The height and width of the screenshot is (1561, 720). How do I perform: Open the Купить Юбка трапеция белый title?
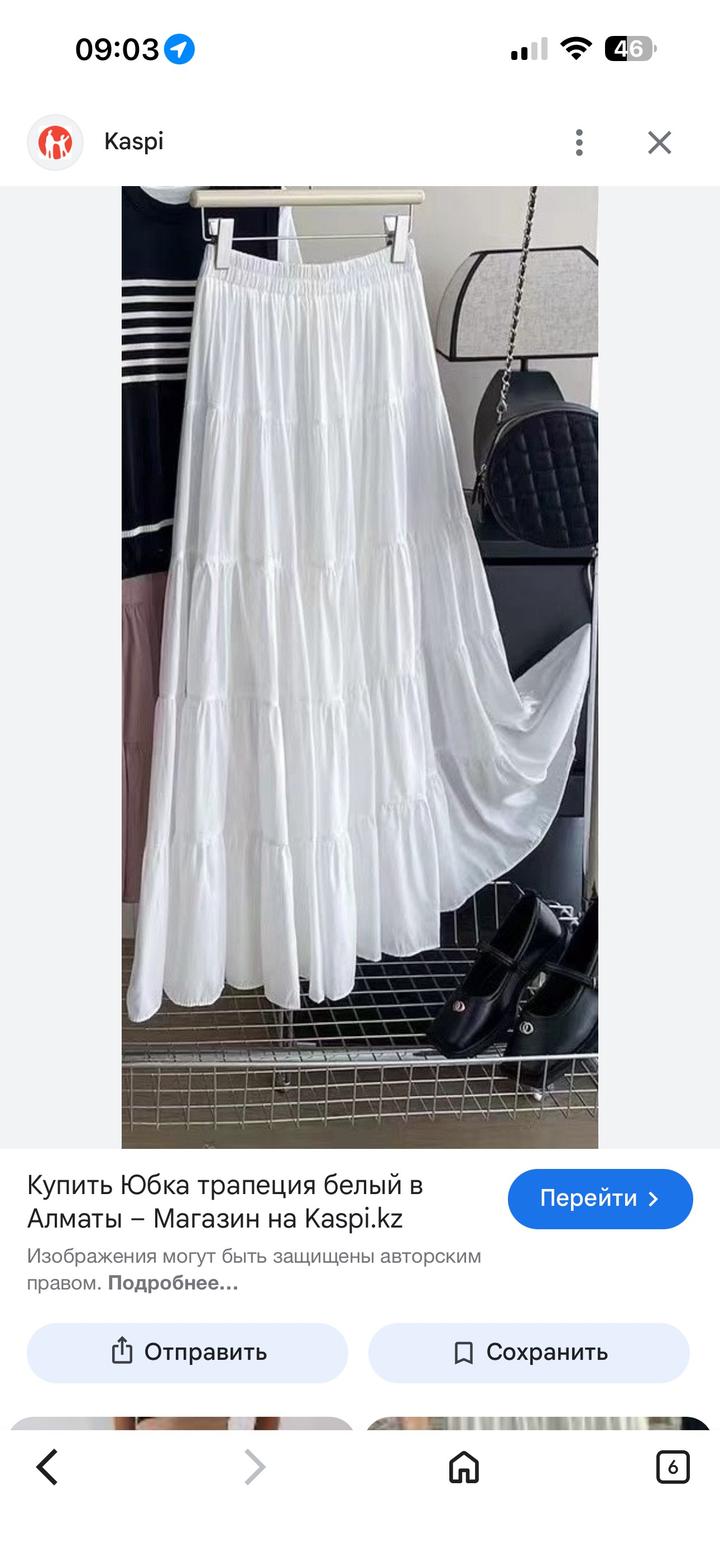point(225,1202)
